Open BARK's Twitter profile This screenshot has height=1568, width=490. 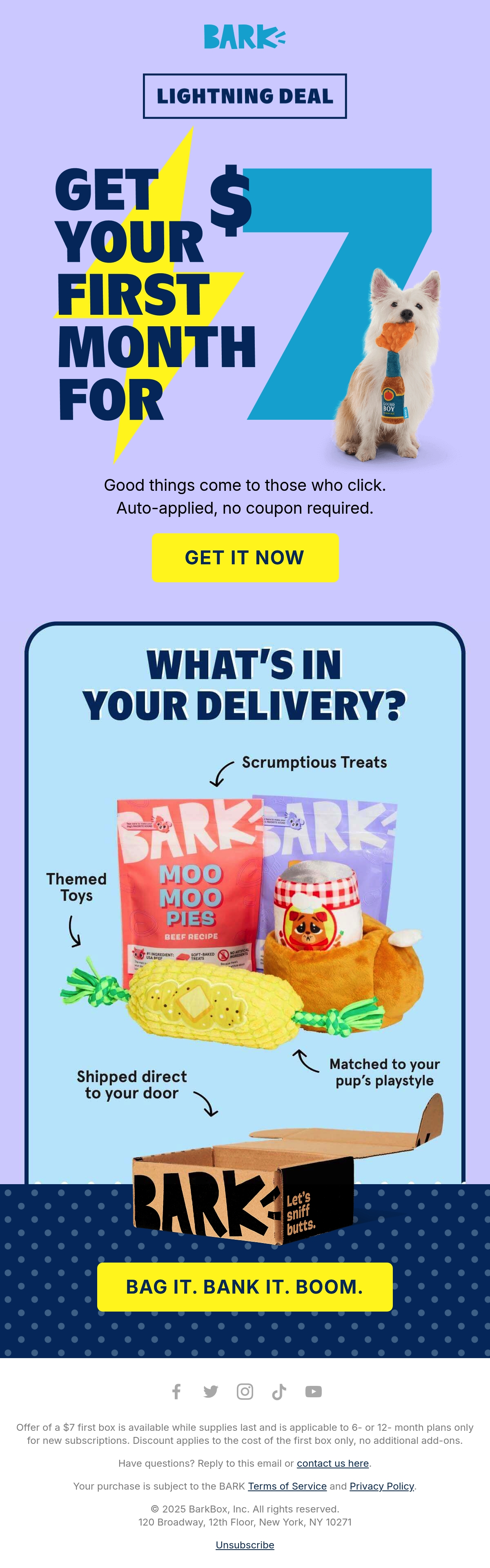211,1392
